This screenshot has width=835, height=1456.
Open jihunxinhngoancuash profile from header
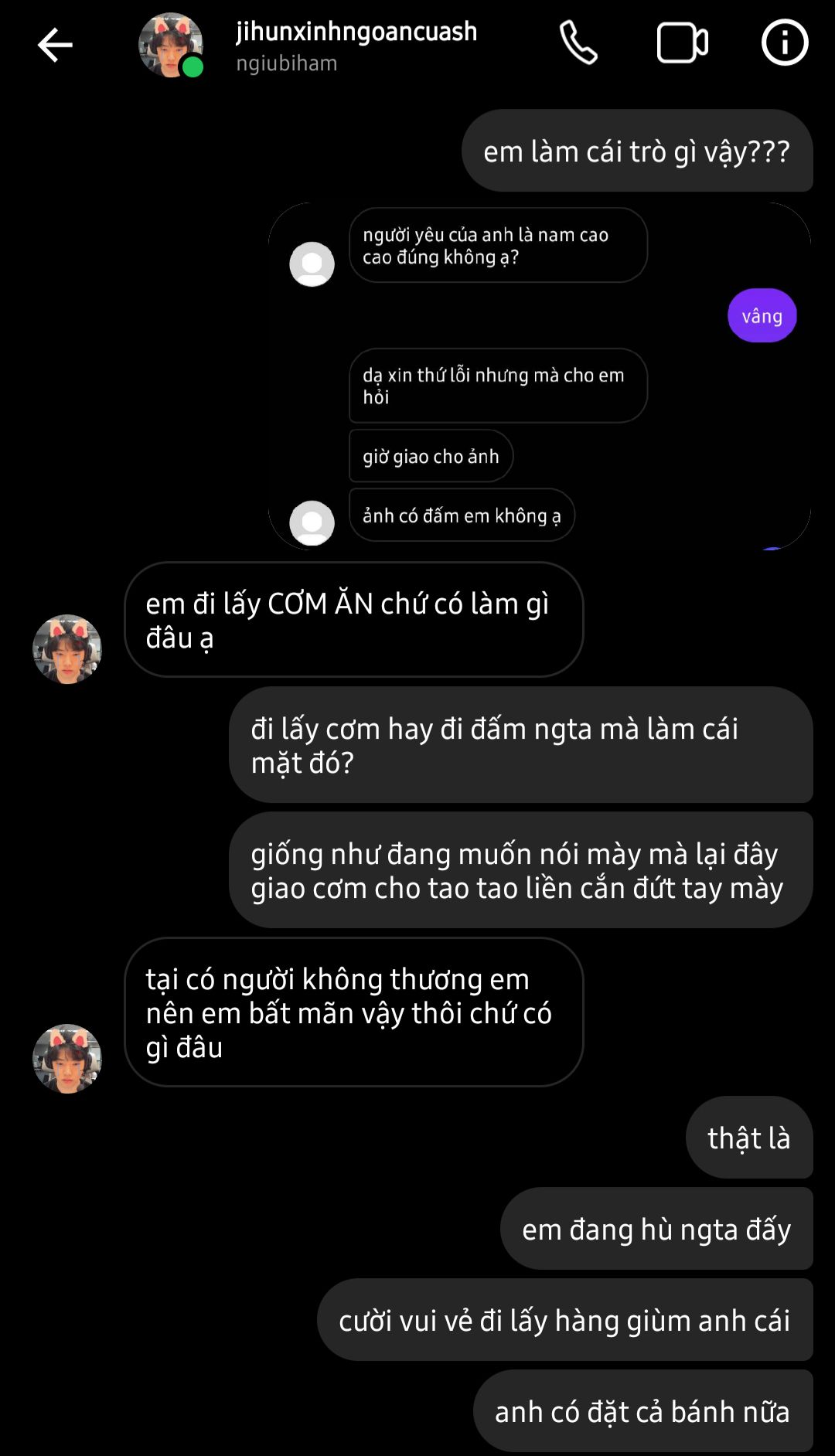pyautogui.click(x=356, y=45)
